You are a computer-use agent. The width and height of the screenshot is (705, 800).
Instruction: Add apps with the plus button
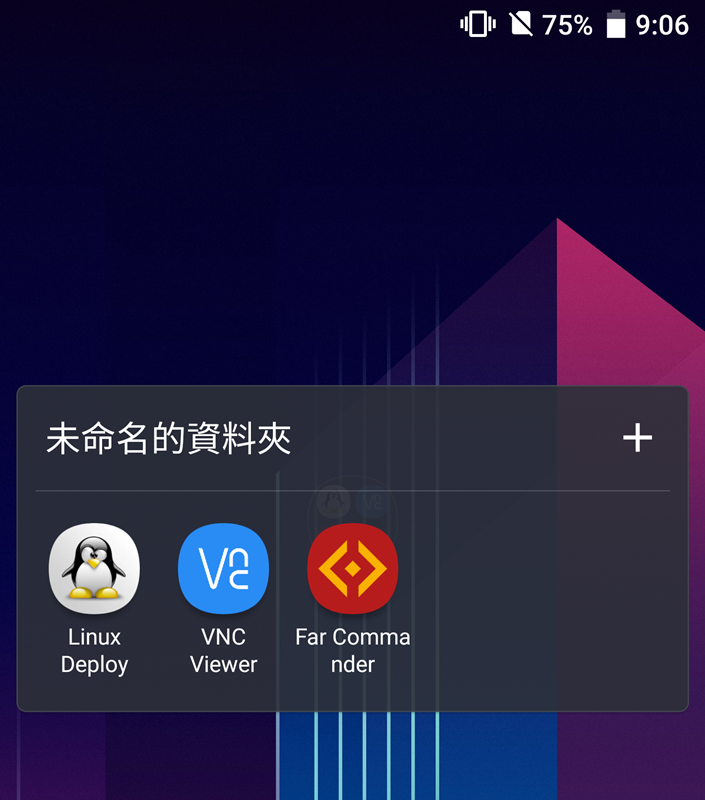coord(637,438)
